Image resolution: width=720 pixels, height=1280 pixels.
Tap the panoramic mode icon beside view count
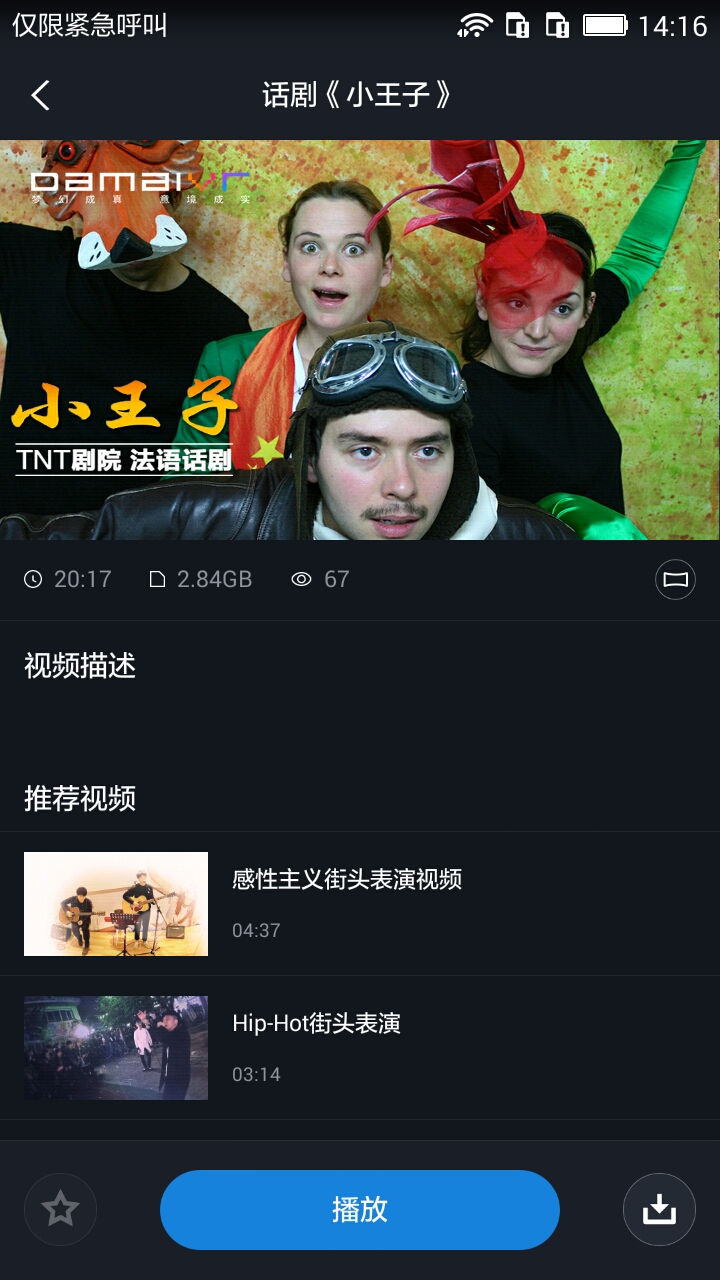click(675, 579)
